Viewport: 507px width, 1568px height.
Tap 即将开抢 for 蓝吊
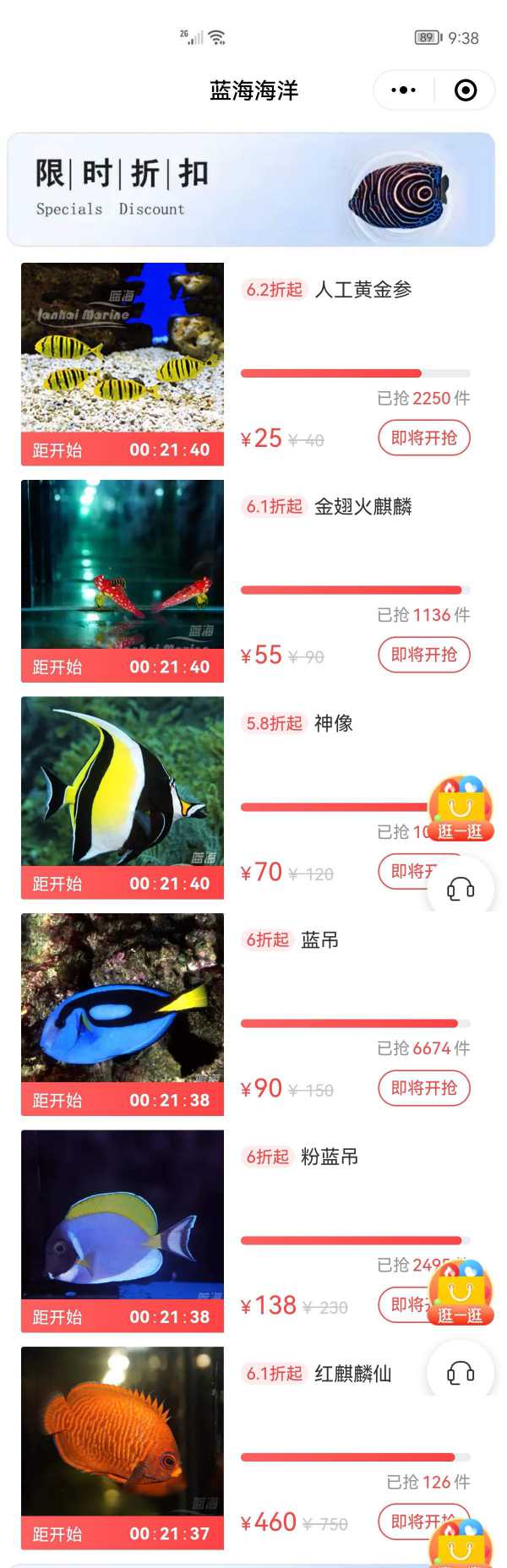tap(423, 1088)
